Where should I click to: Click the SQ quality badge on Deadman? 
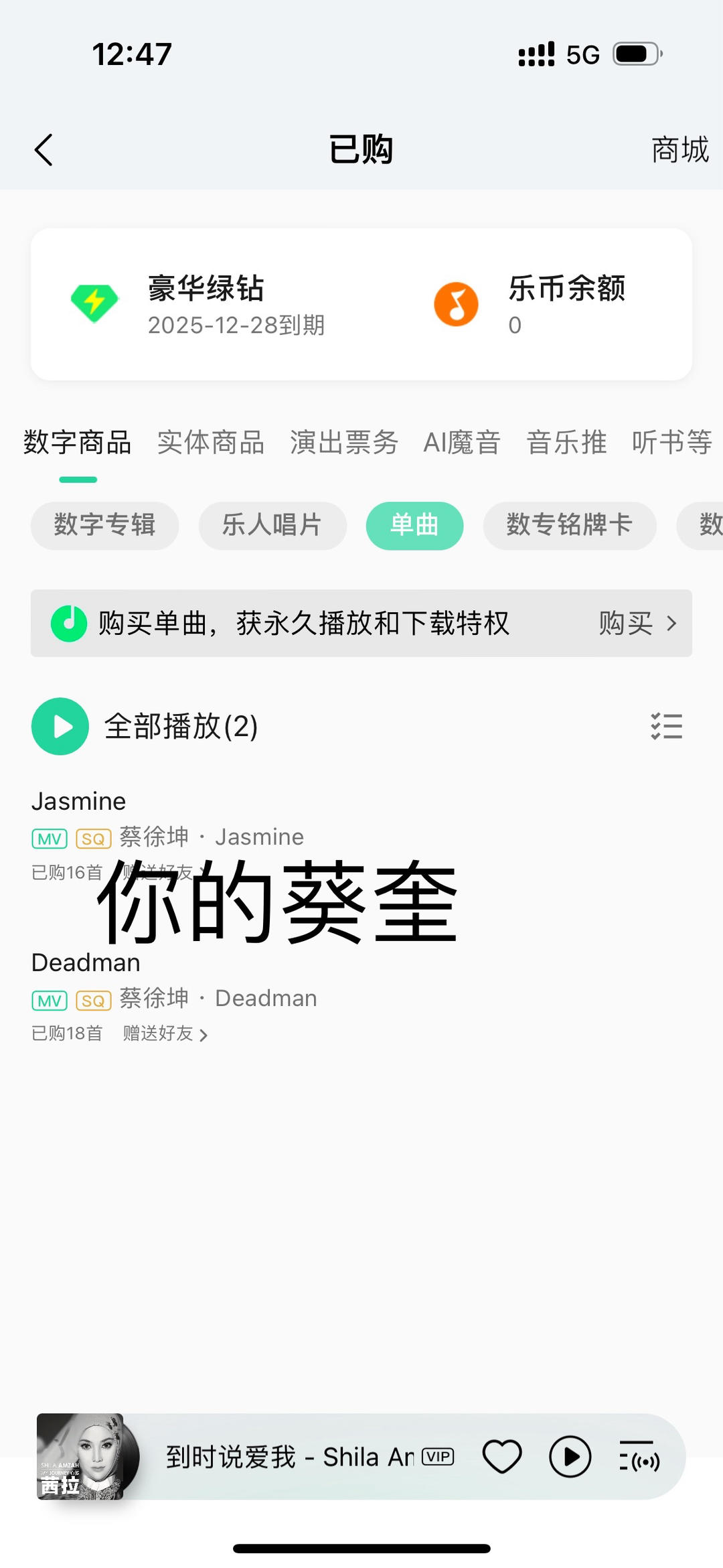pyautogui.click(x=93, y=999)
